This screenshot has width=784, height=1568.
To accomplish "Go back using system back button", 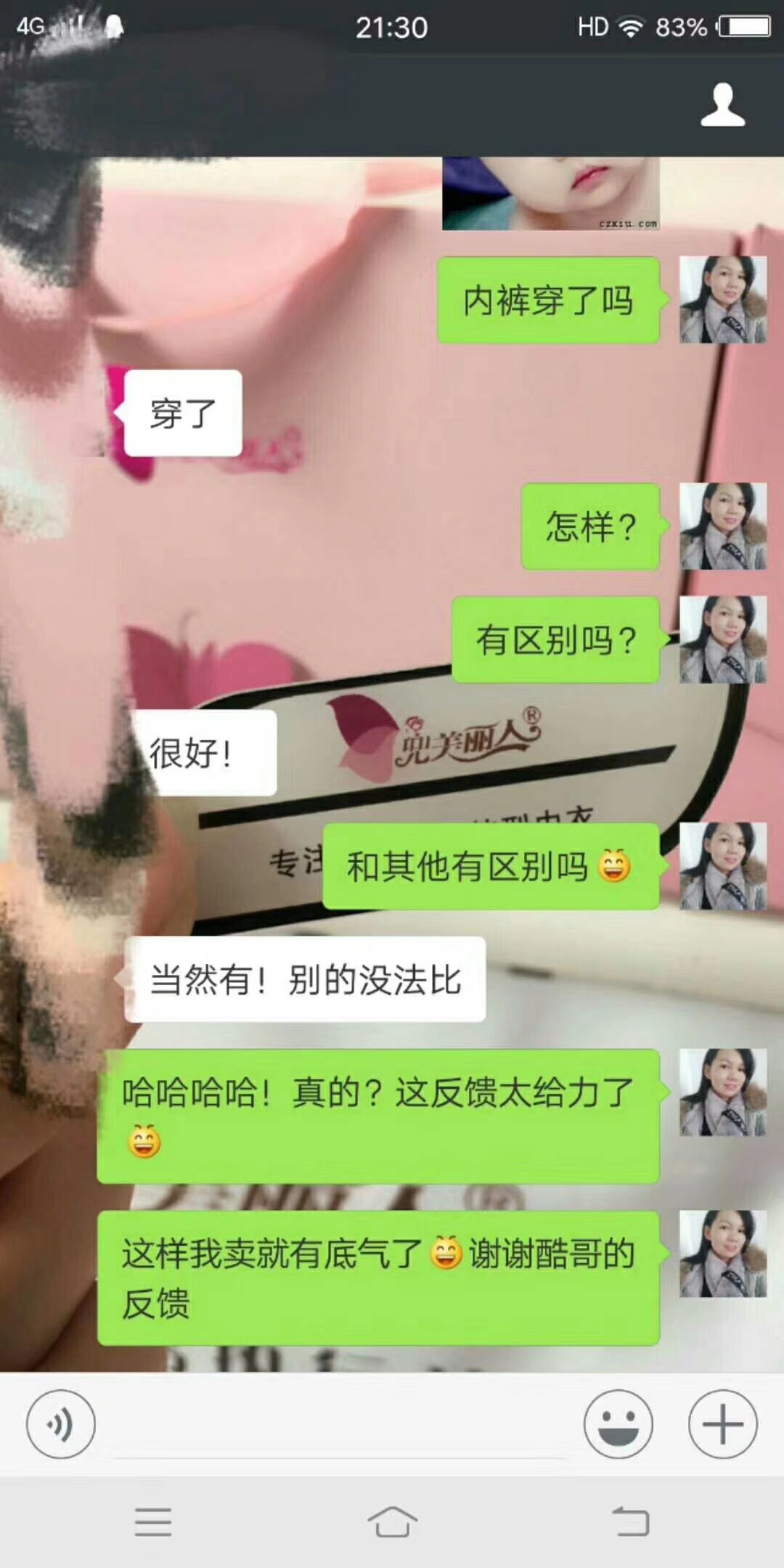I will (x=630, y=1522).
